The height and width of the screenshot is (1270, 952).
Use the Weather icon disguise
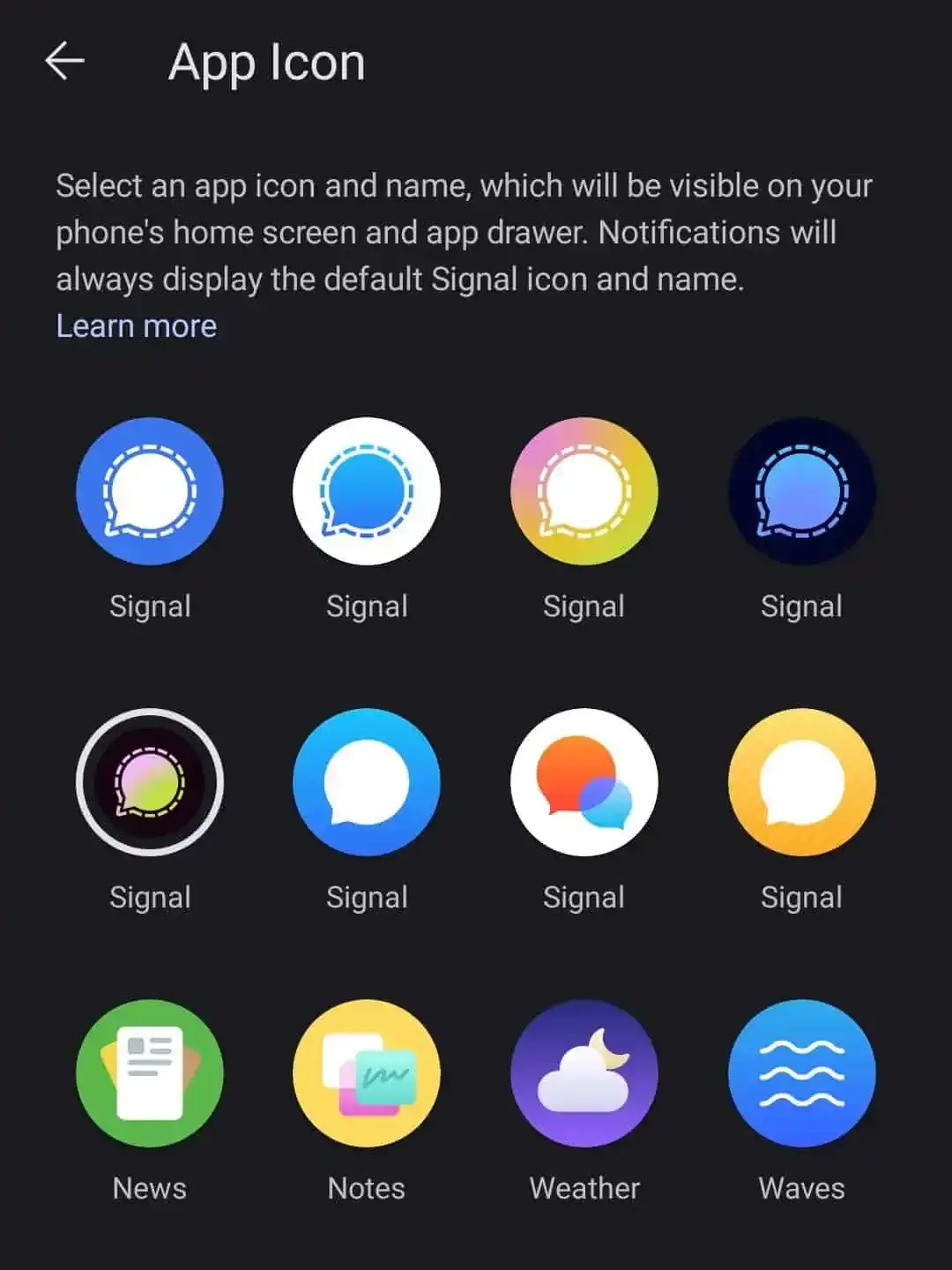click(x=584, y=1073)
